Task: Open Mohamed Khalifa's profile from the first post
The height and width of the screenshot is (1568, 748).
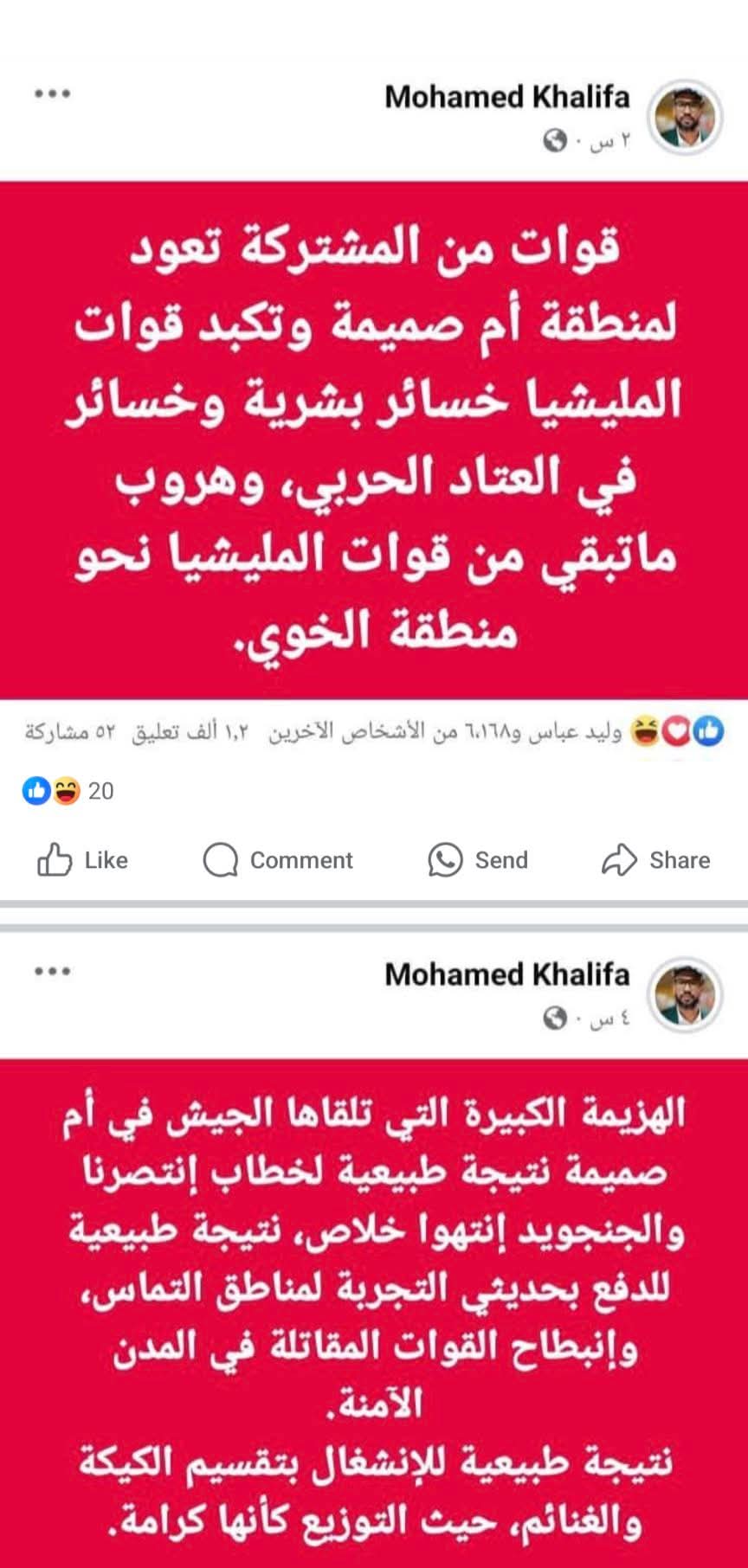Action: 506,97
